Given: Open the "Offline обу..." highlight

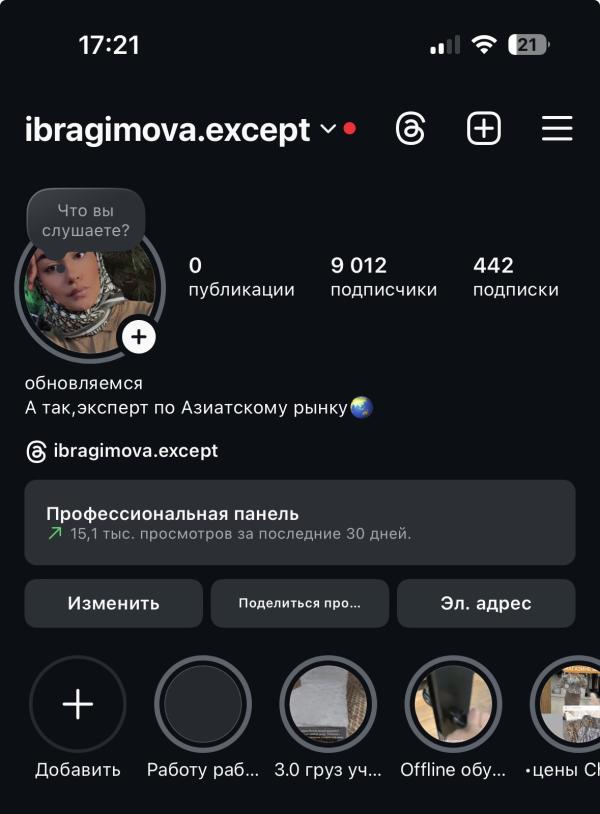Looking at the screenshot, I should (x=453, y=705).
